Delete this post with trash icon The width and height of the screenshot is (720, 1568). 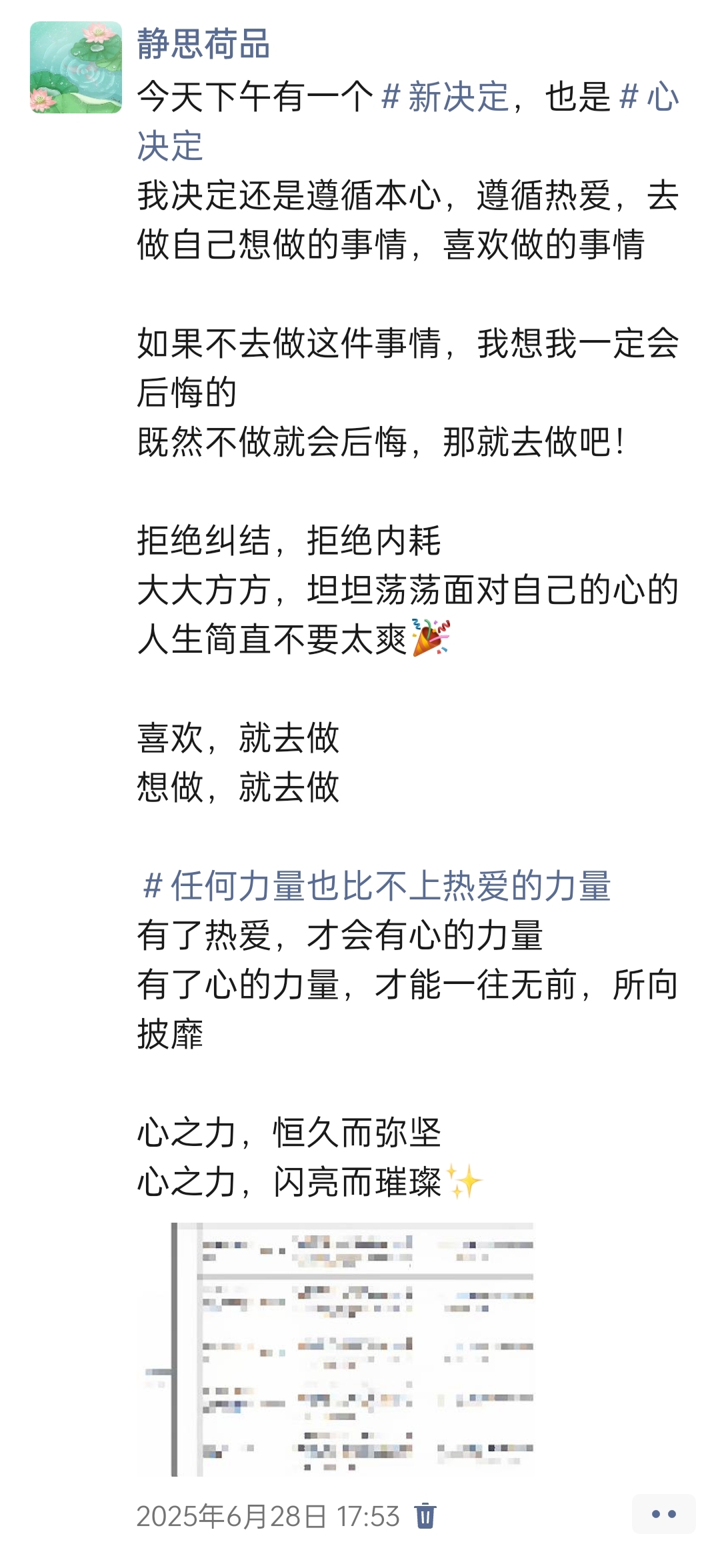coord(425,1515)
